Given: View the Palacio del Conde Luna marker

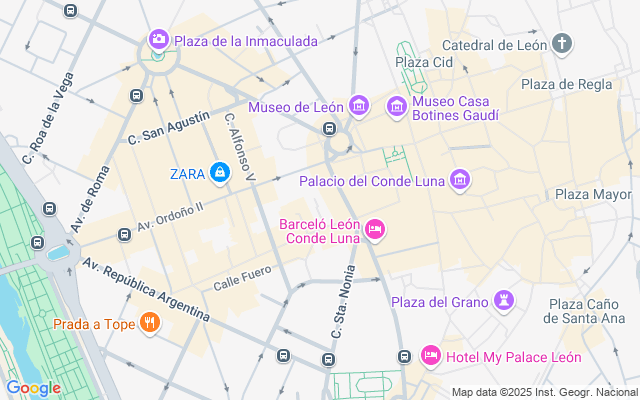Looking at the screenshot, I should (460, 180).
